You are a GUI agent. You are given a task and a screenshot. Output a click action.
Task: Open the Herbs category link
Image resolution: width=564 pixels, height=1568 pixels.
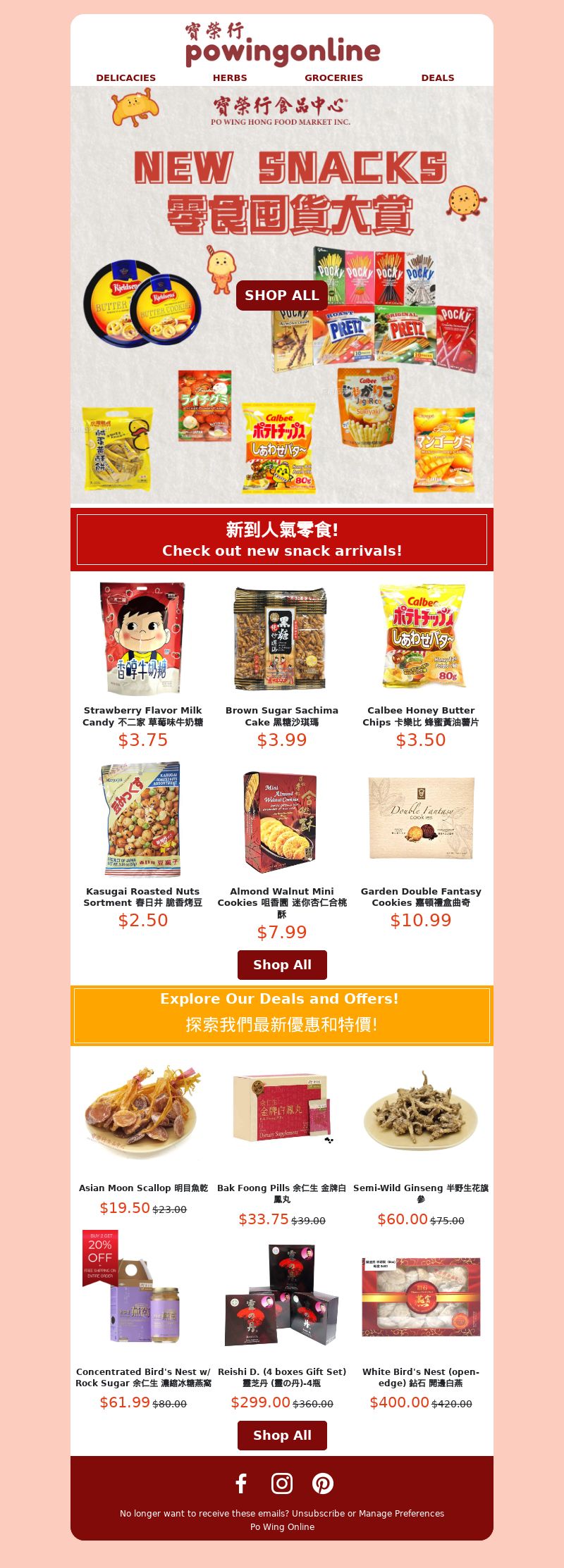click(x=230, y=78)
